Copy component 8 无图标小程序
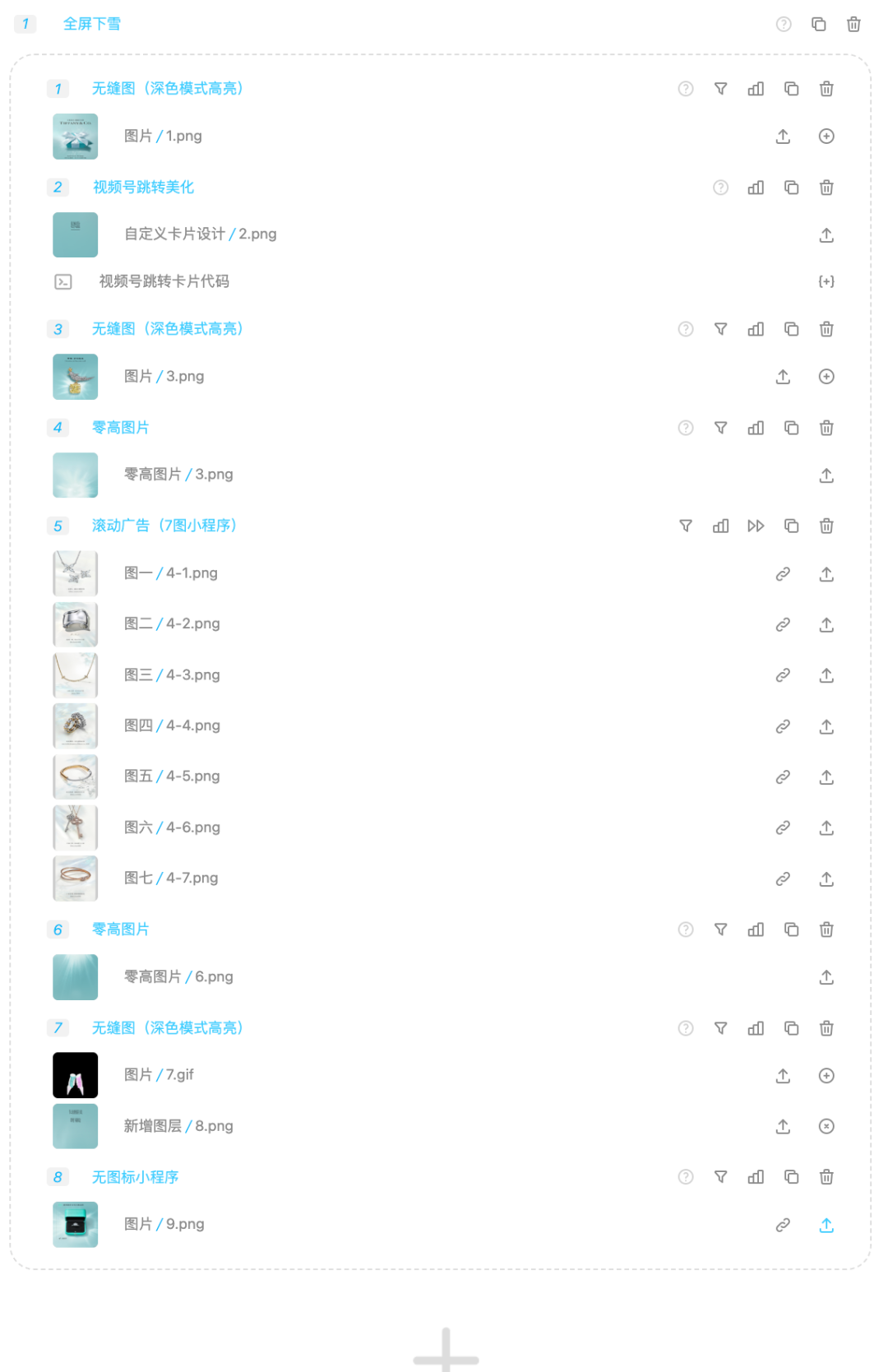This screenshot has height=1372, width=888. point(791,1177)
